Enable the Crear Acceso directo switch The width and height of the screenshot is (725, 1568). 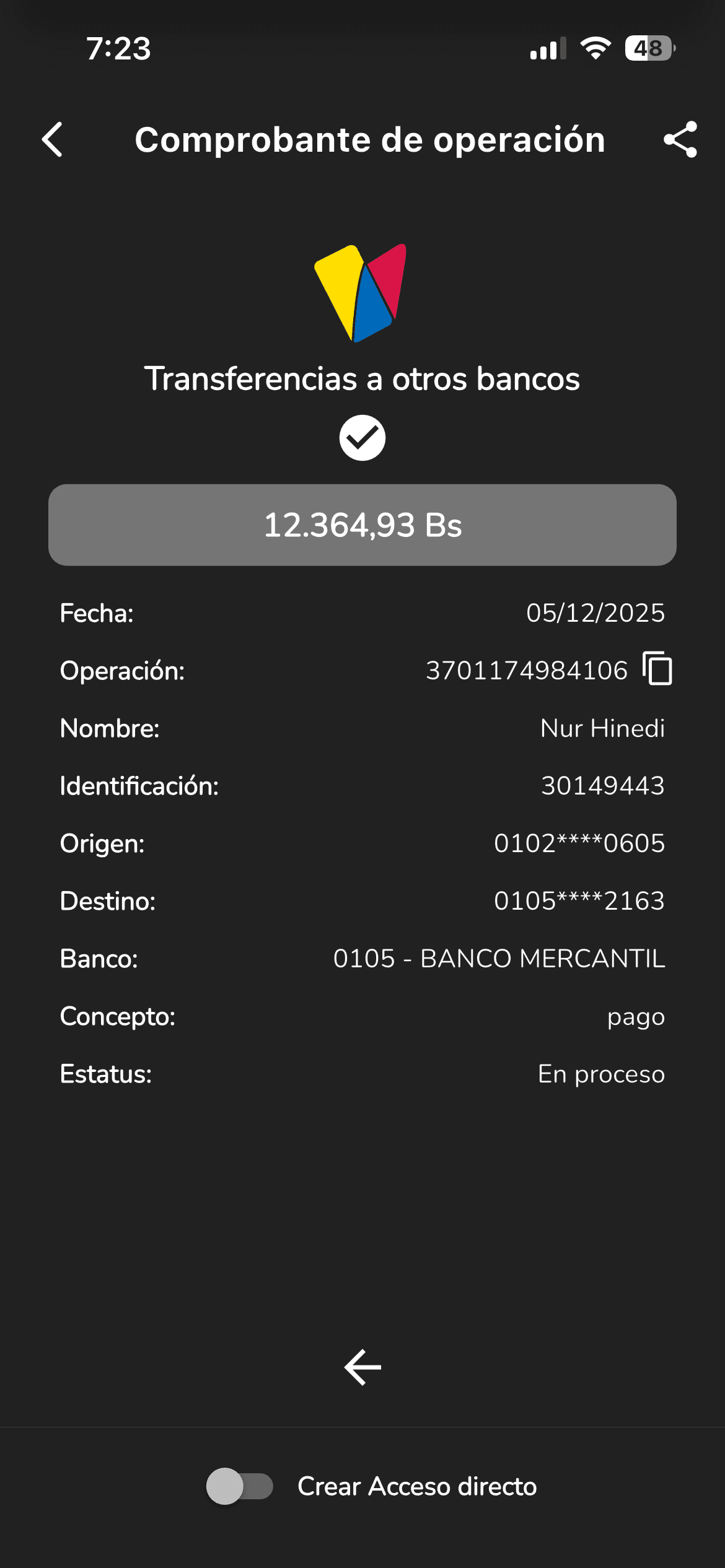(240, 1486)
